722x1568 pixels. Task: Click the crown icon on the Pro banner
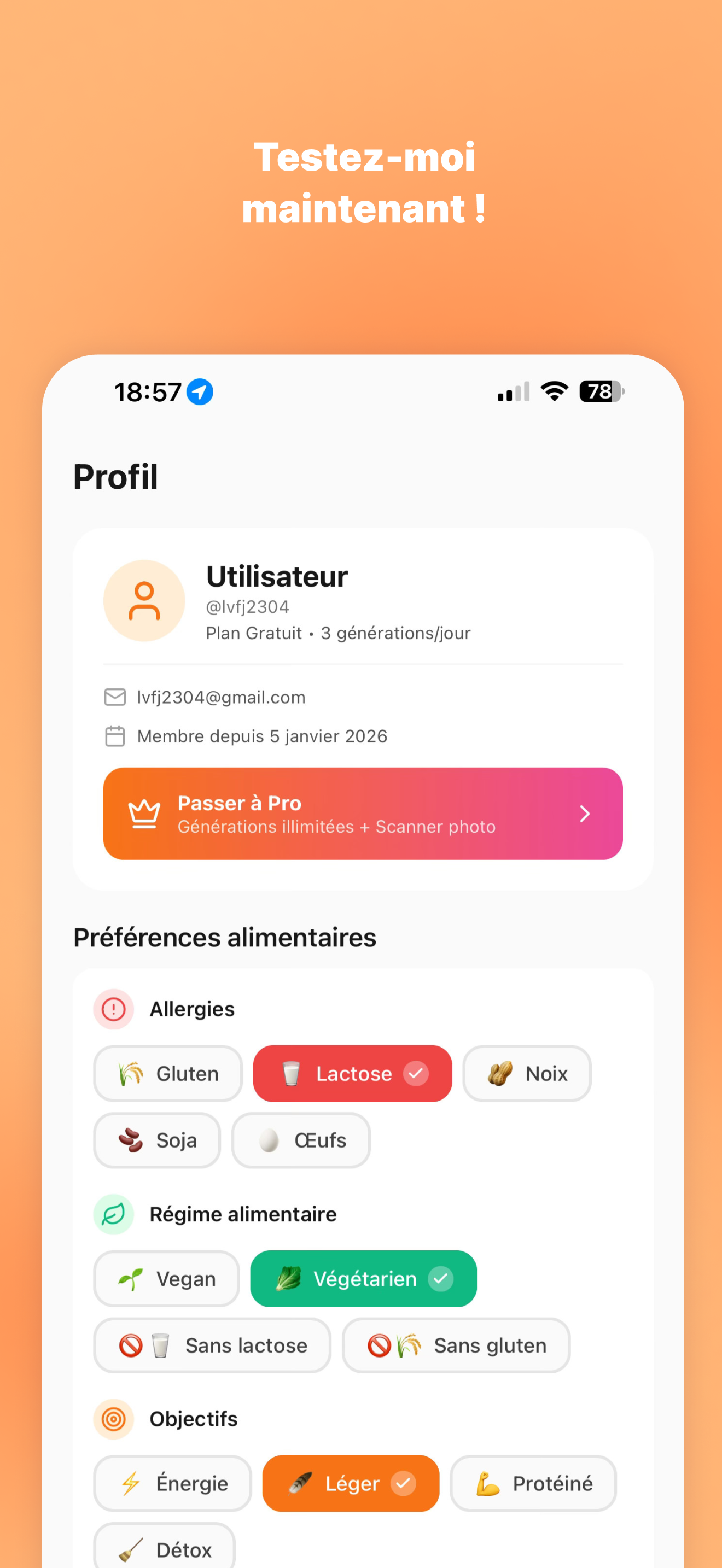tap(144, 813)
